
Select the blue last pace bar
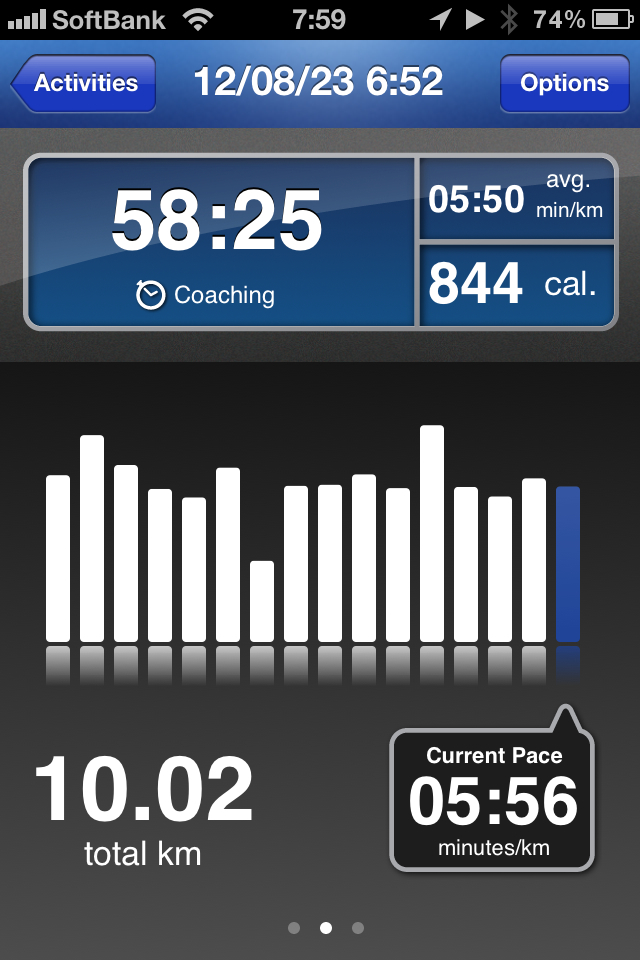[x=567, y=563]
